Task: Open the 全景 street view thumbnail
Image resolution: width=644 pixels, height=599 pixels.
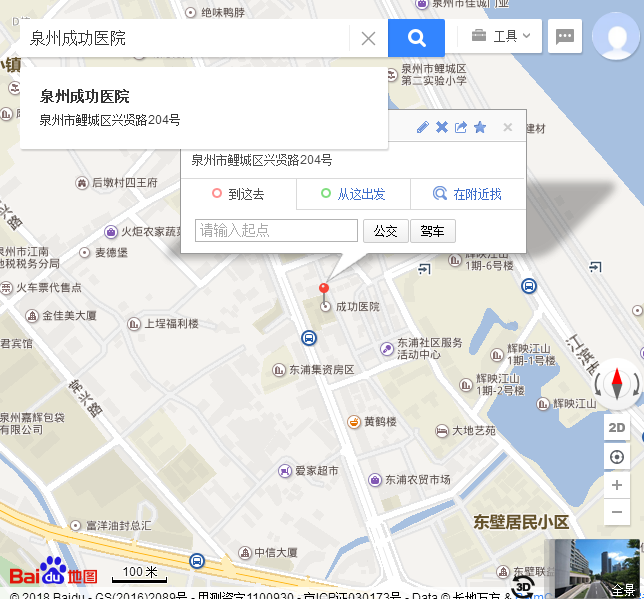Action: 593,568
